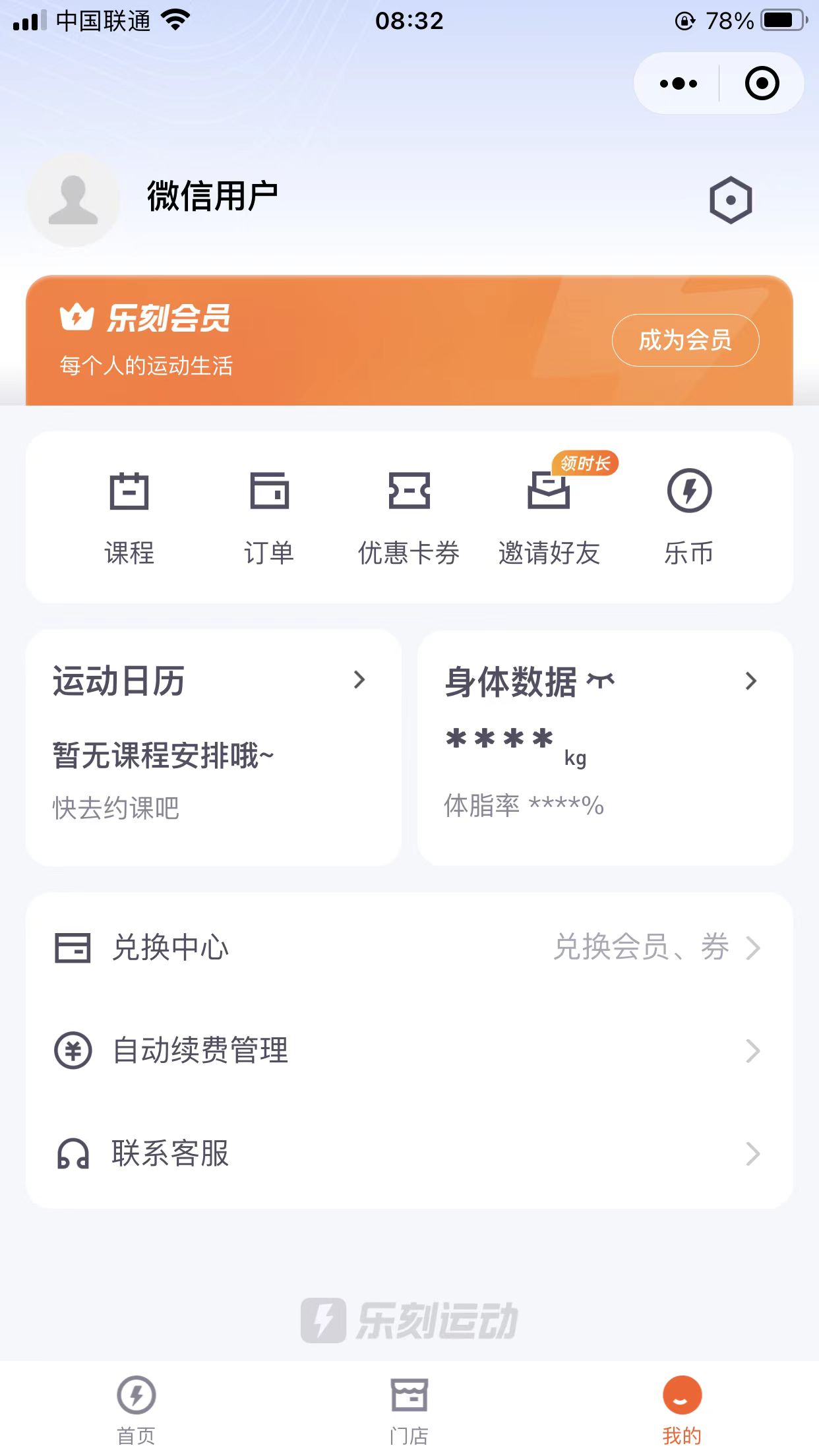Tap the profile avatar
819x1456 pixels.
73,200
